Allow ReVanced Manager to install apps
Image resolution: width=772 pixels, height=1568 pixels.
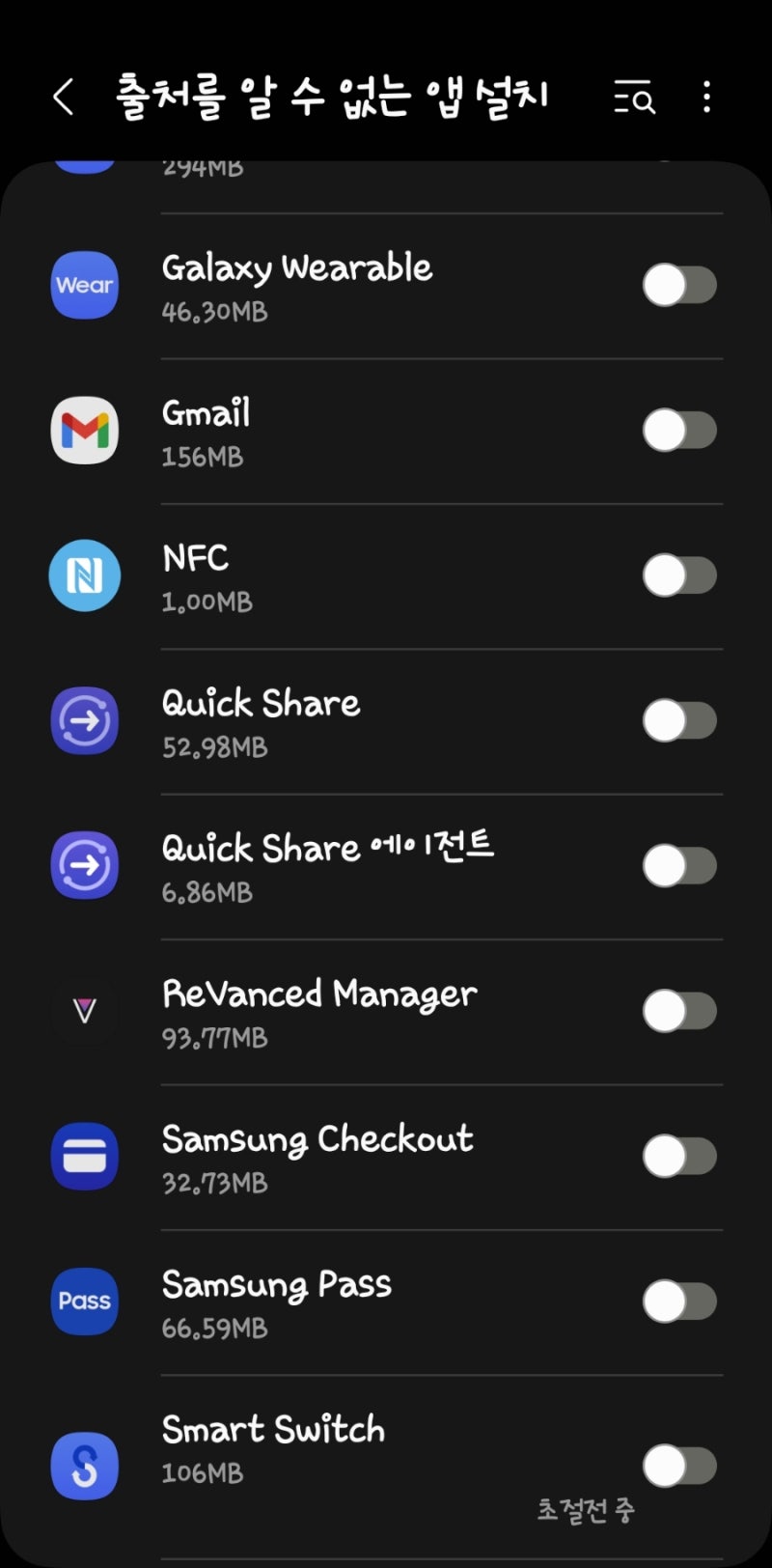[x=679, y=1012]
